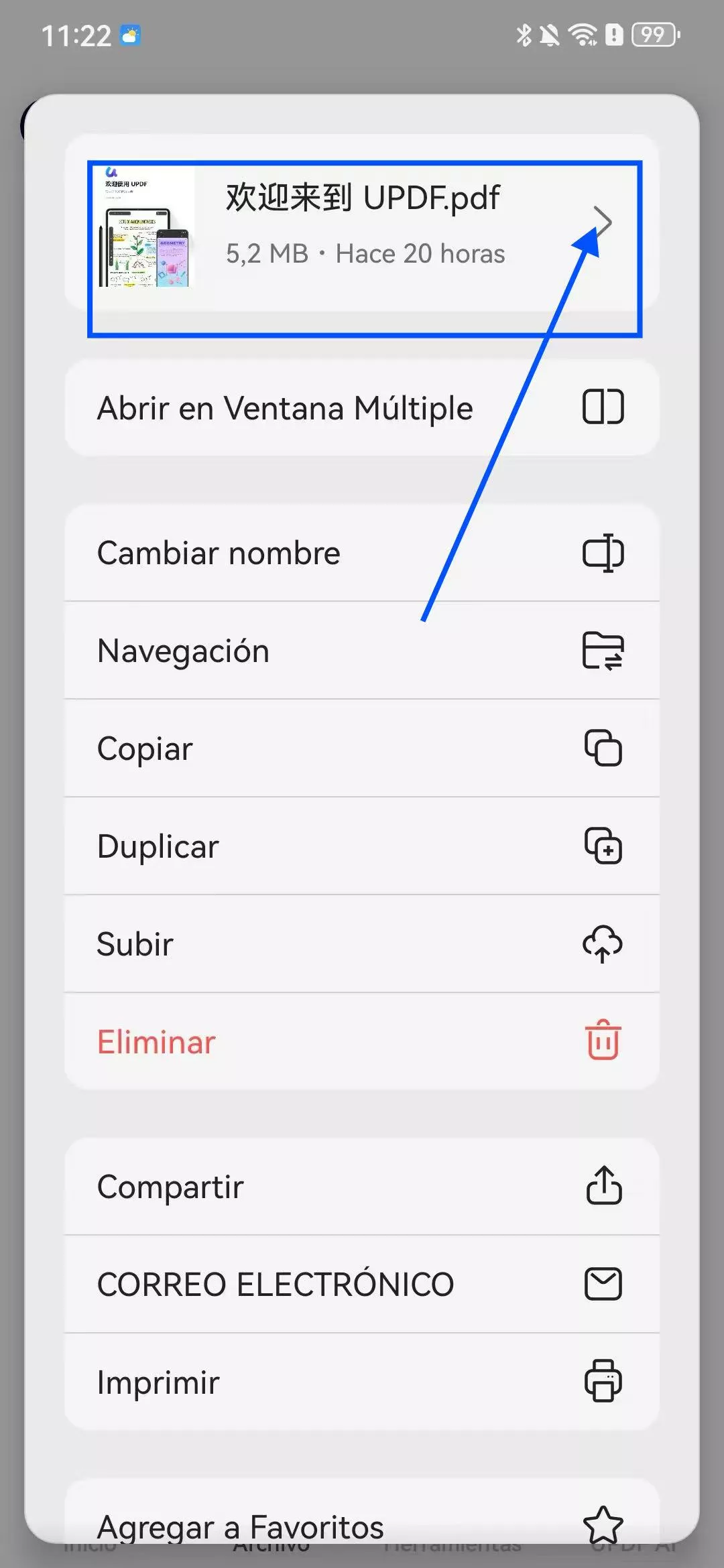Screen dimensions: 724x1568
Task: Select Copiar to copy the file
Action: pyautogui.click(x=362, y=748)
